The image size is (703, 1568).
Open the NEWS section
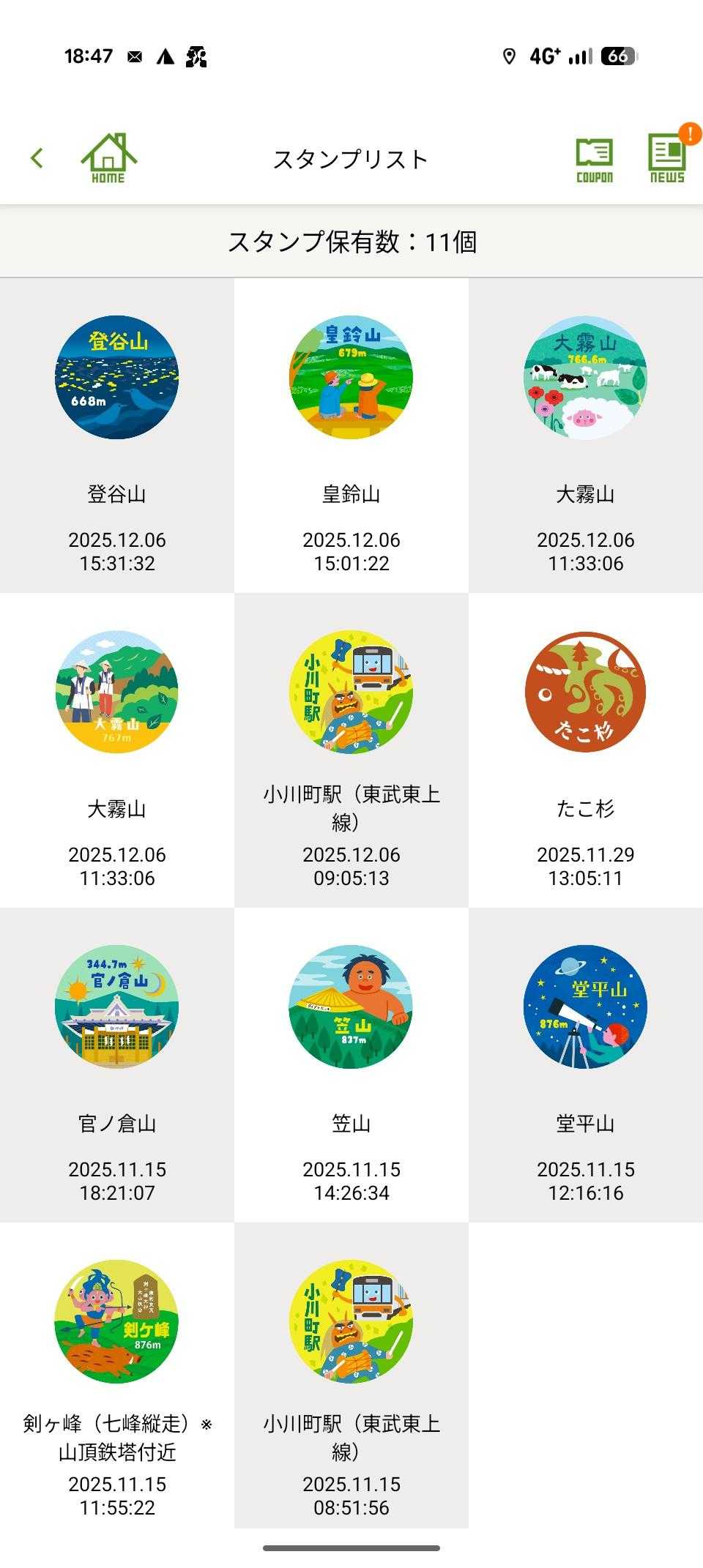click(x=667, y=157)
